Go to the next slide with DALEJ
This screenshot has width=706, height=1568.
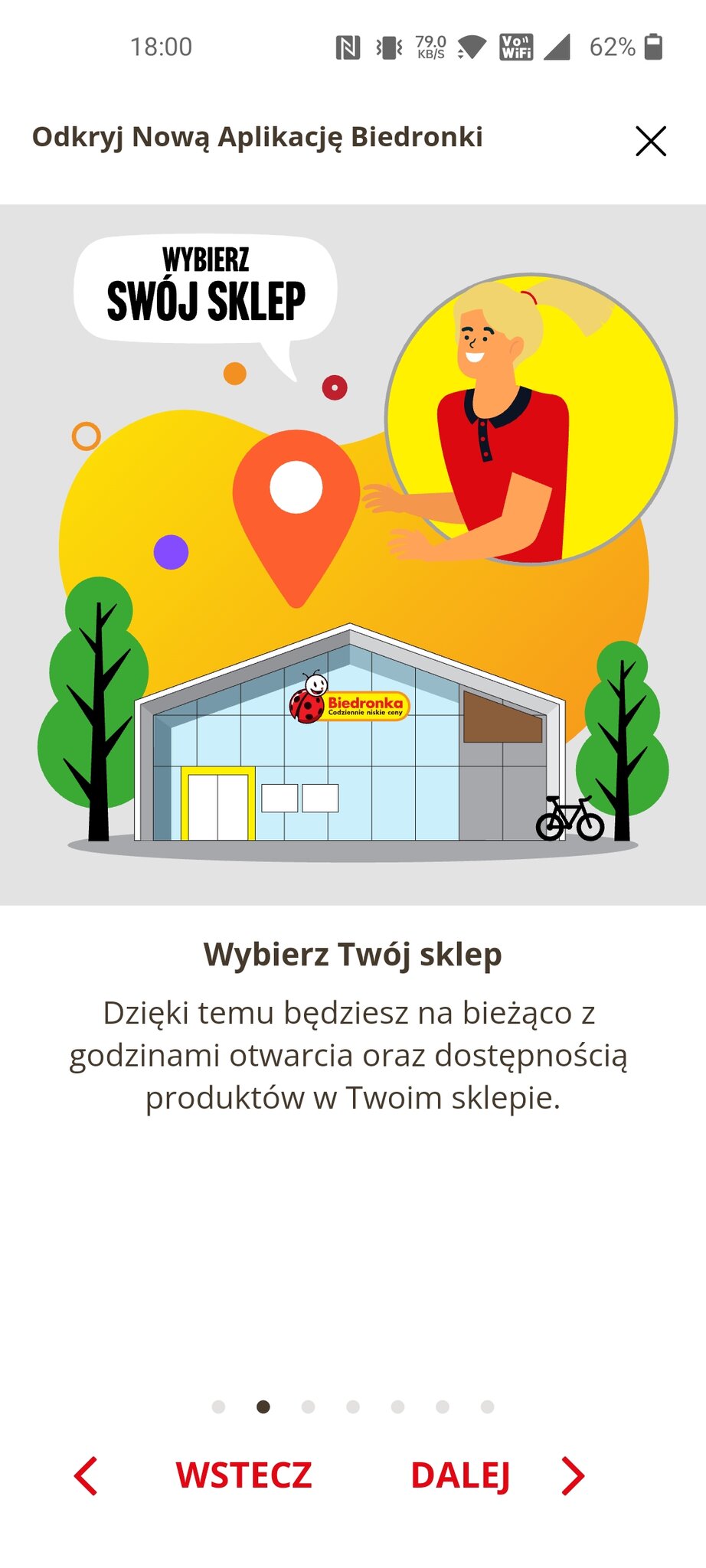point(460,1475)
